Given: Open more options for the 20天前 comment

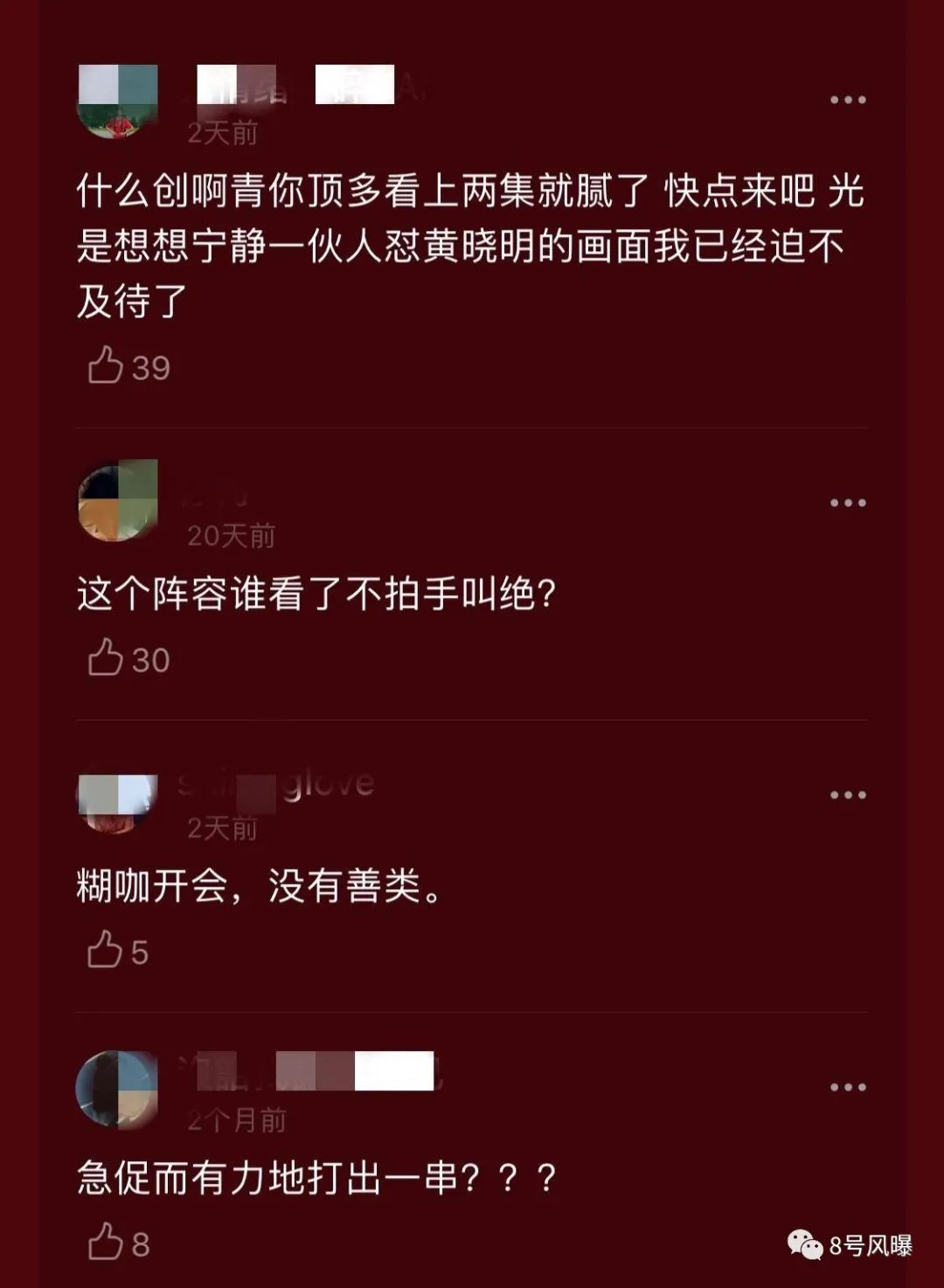Looking at the screenshot, I should [x=847, y=503].
